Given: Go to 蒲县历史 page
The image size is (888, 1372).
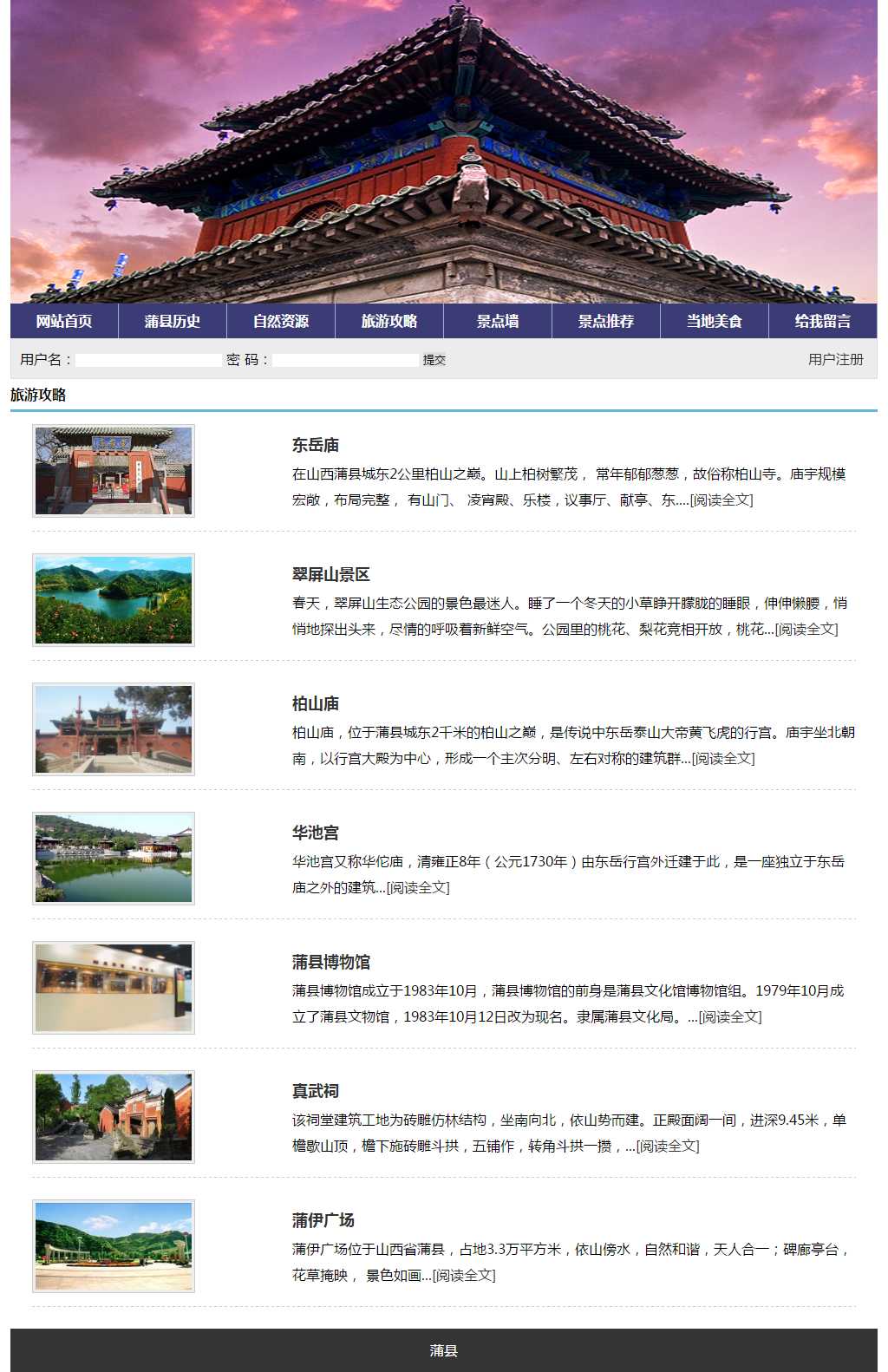Looking at the screenshot, I should (x=173, y=321).
